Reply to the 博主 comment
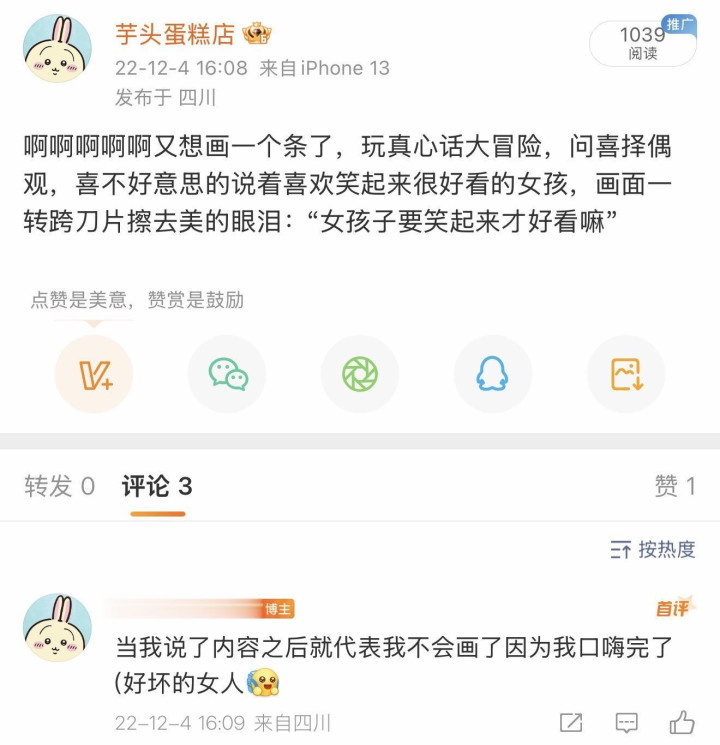This screenshot has height=745, width=720. coord(627,723)
